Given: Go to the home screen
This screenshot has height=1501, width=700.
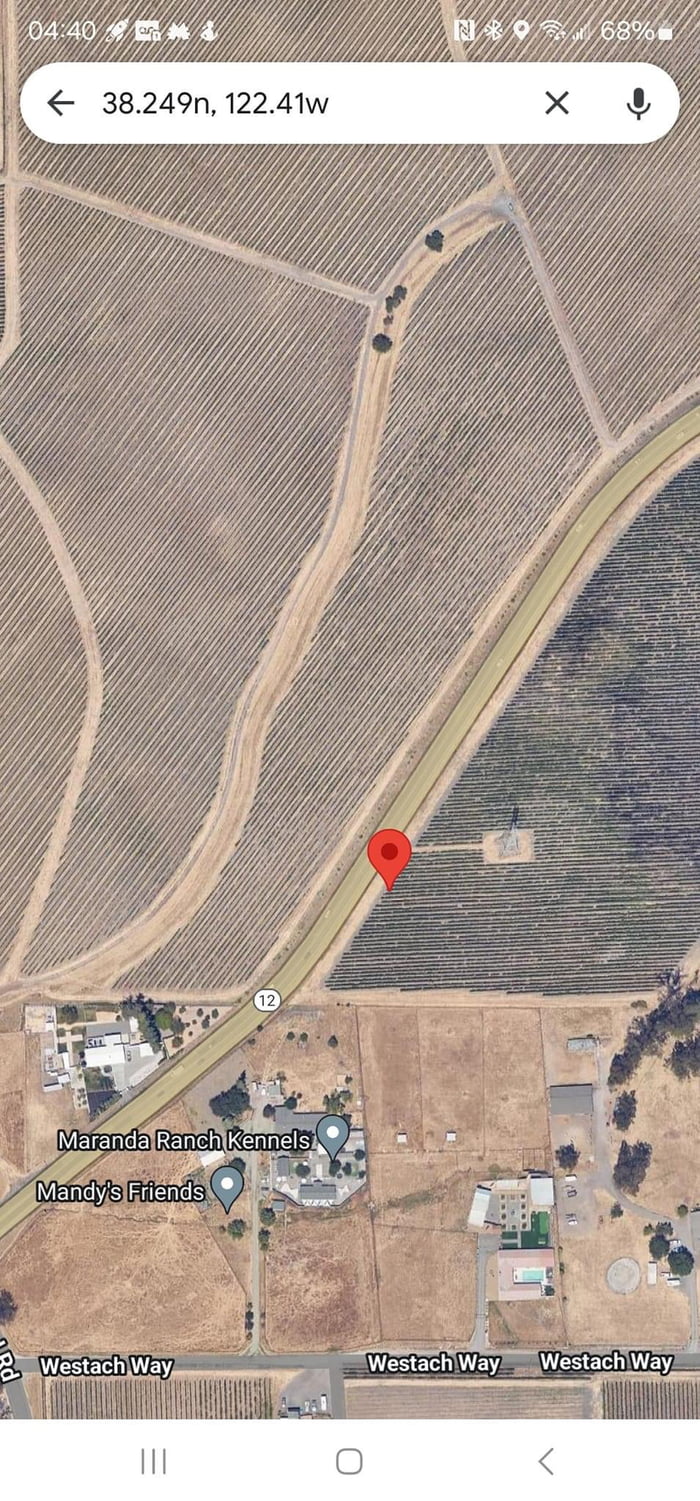Looking at the screenshot, I should pyautogui.click(x=349, y=1461).
